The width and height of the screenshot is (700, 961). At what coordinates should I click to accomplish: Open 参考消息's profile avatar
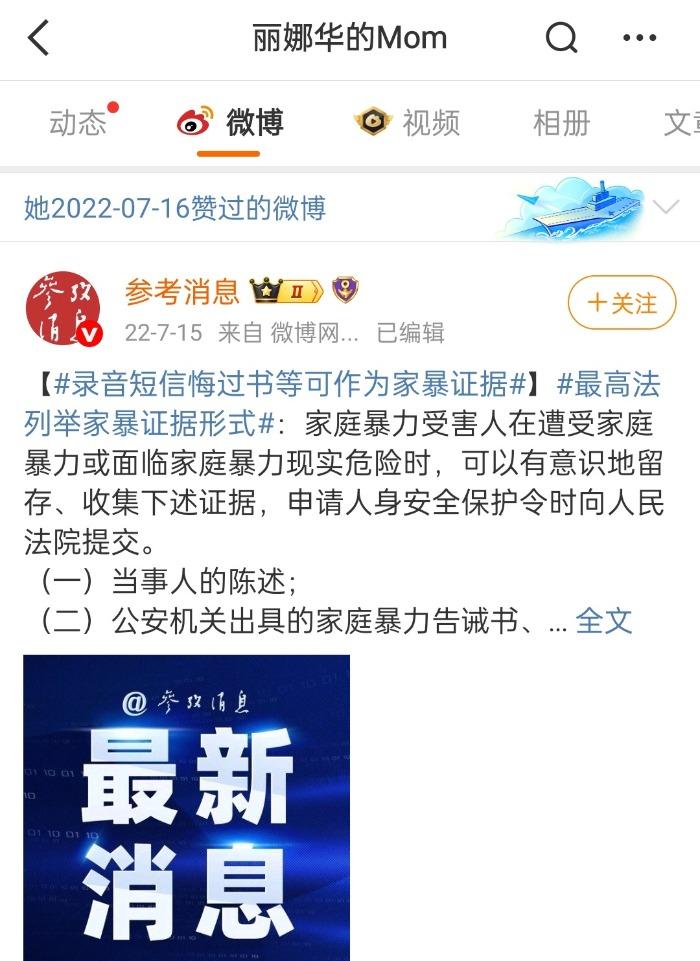coord(63,308)
